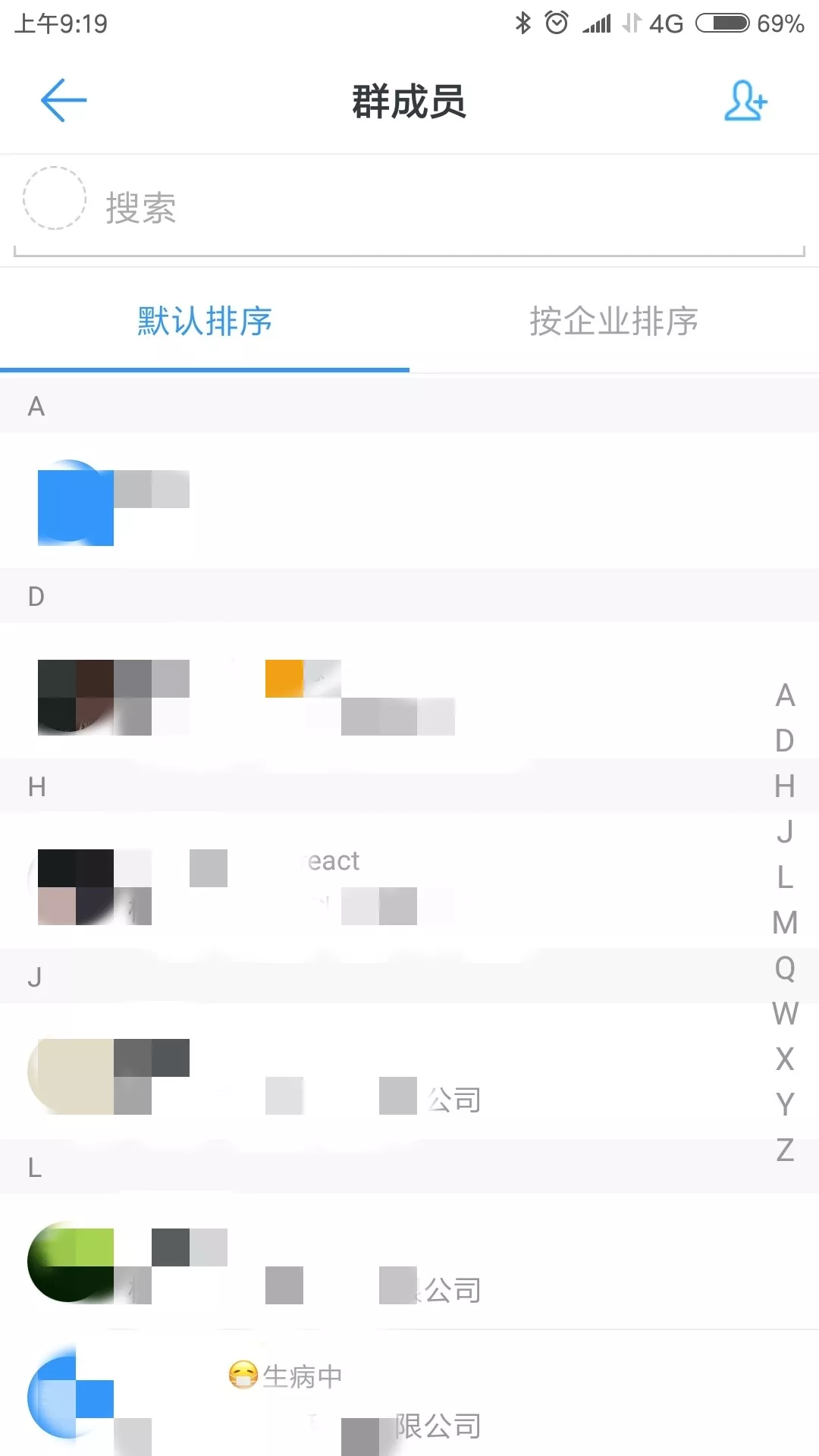The image size is (819, 1456).
Task: Switch to the 按企业排序 tab
Action: point(614,322)
